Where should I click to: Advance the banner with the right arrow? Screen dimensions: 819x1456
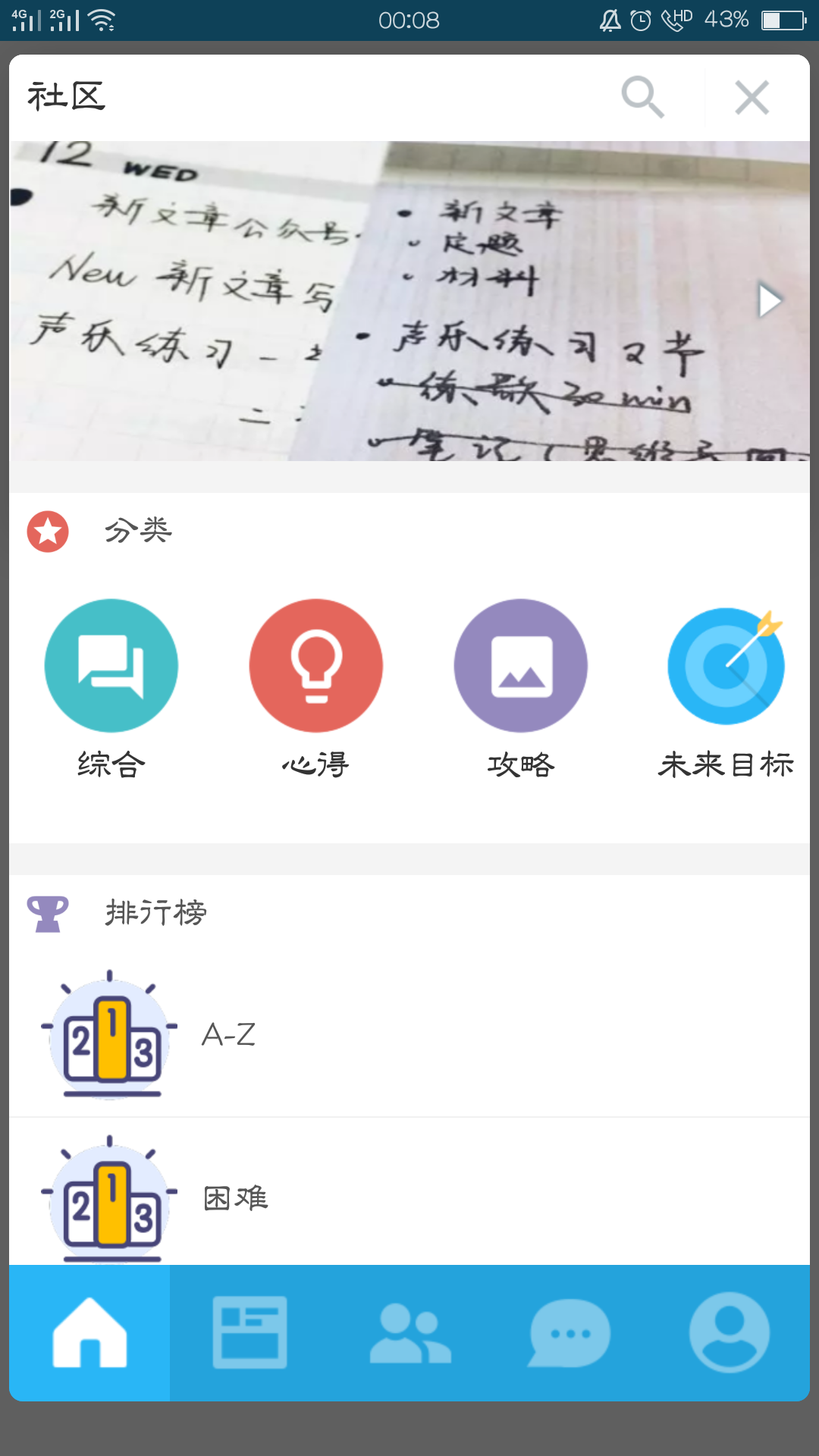click(769, 301)
